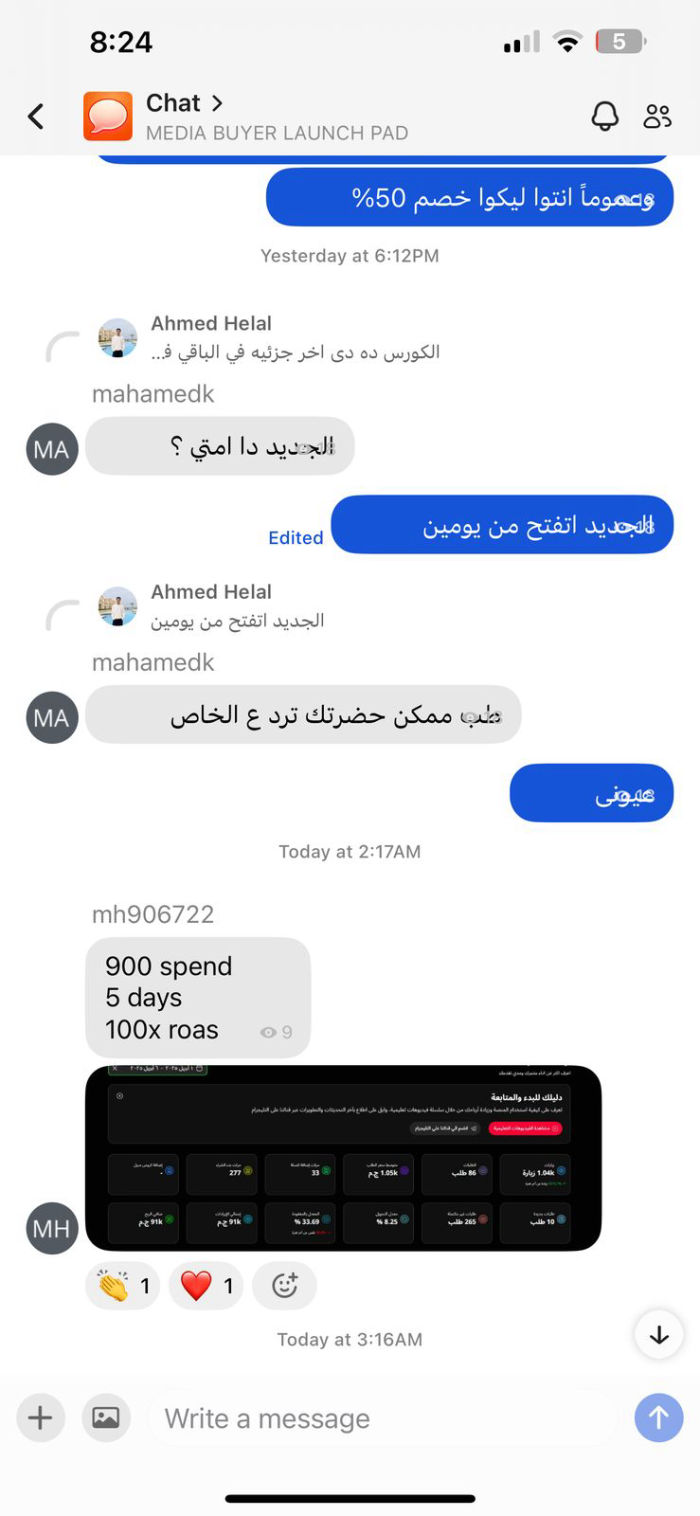Open the MA avatar beside the الخاص message
Screen dimensions: 700x1516
tap(52, 717)
